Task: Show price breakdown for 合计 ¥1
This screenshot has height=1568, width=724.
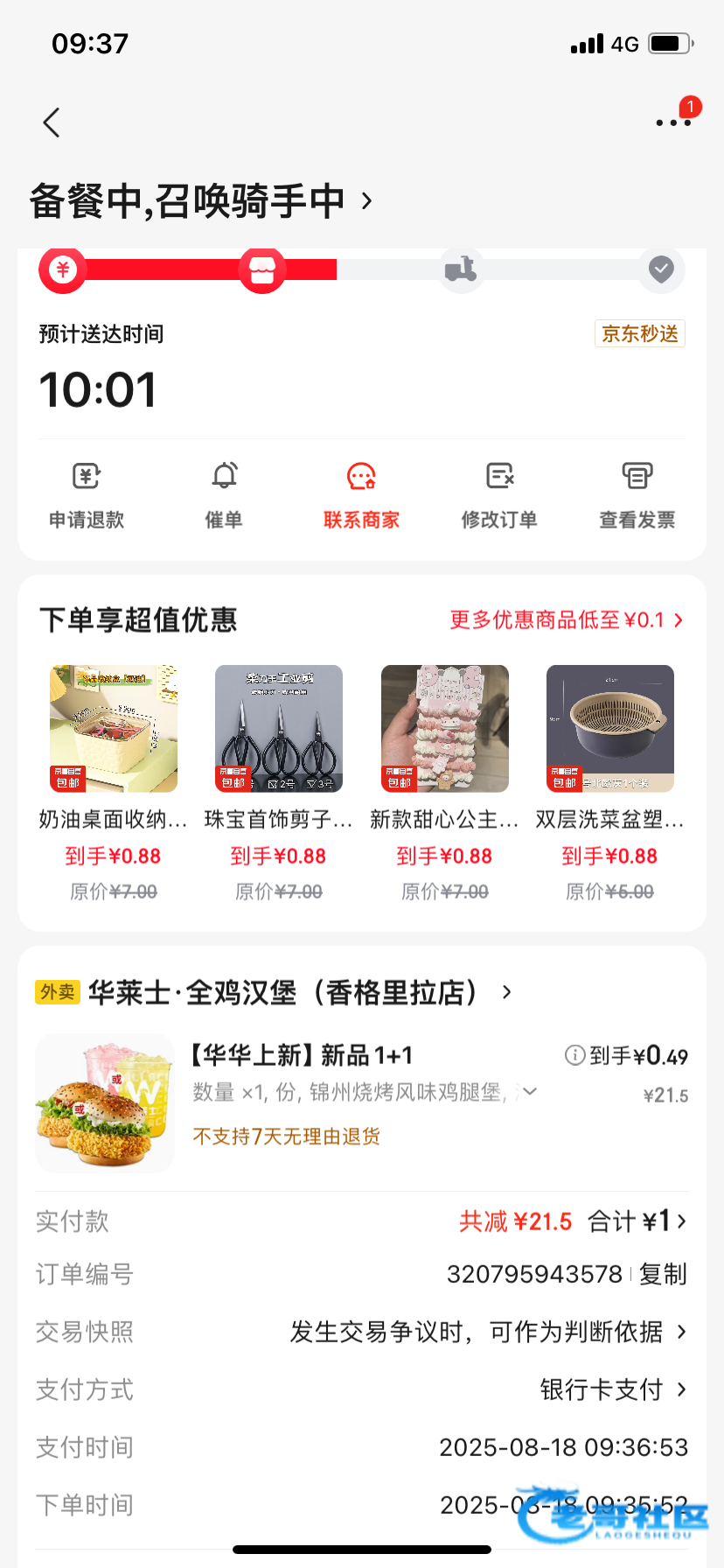Action: [x=637, y=1221]
